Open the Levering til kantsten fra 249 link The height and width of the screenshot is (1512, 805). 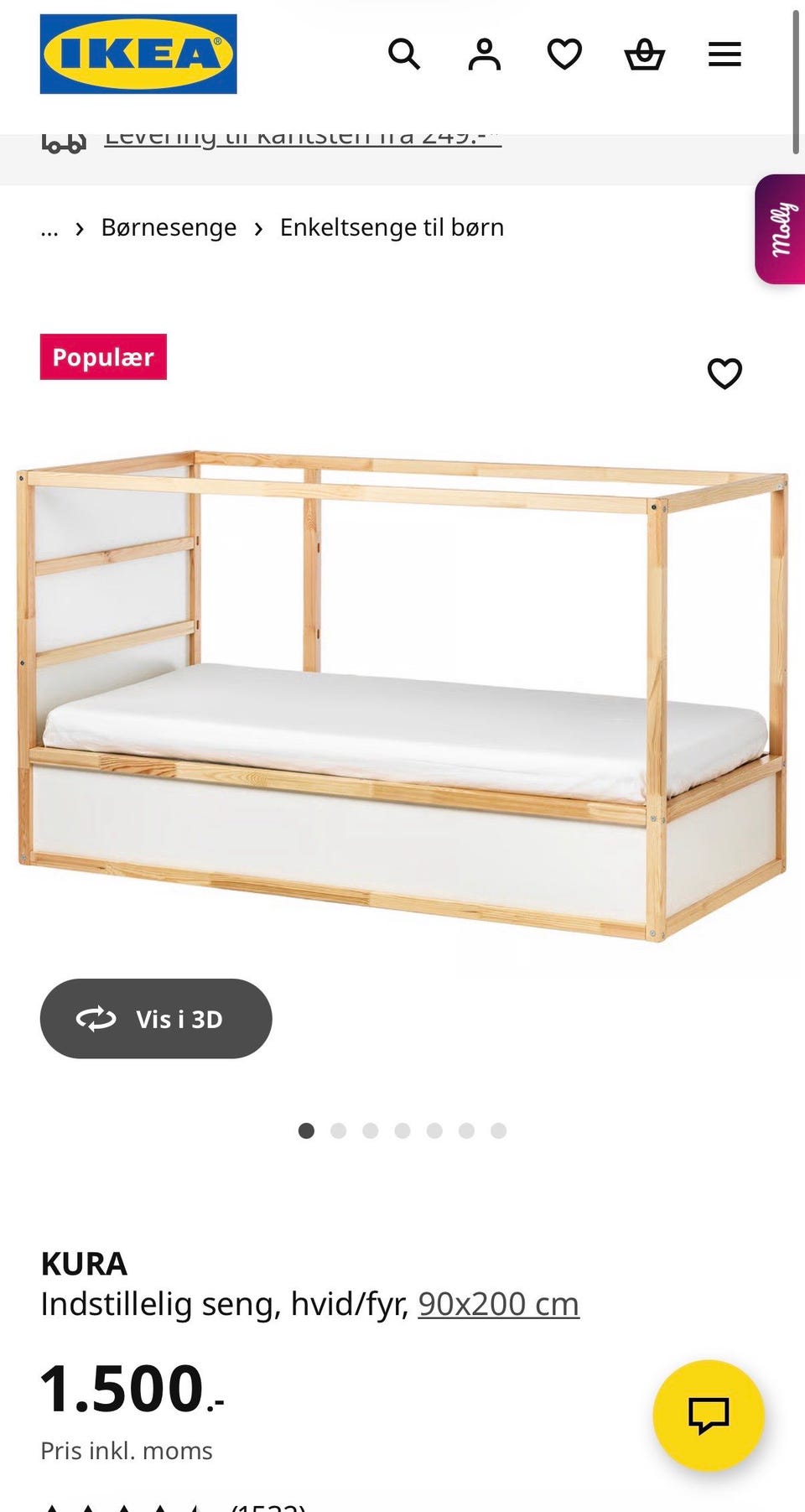pos(302,134)
